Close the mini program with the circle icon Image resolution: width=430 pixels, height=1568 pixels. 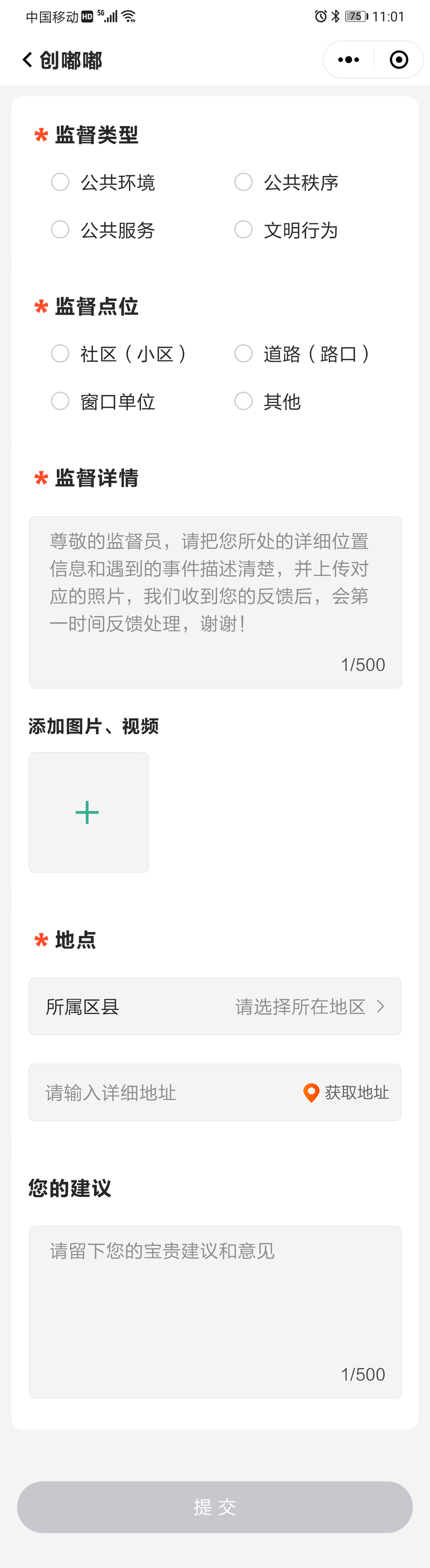[399, 60]
